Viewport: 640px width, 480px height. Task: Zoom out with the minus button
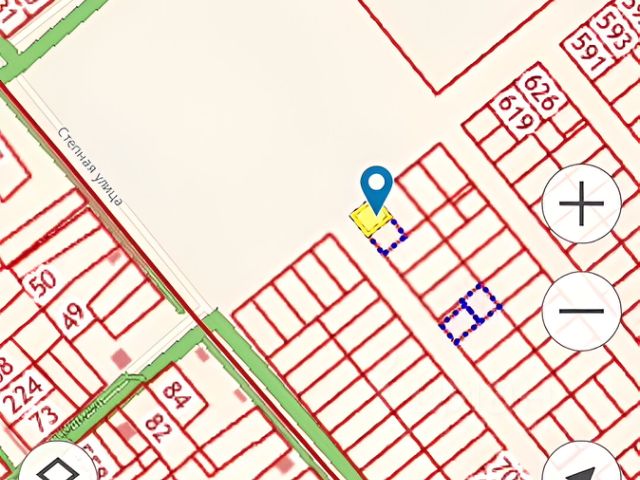[x=581, y=311]
